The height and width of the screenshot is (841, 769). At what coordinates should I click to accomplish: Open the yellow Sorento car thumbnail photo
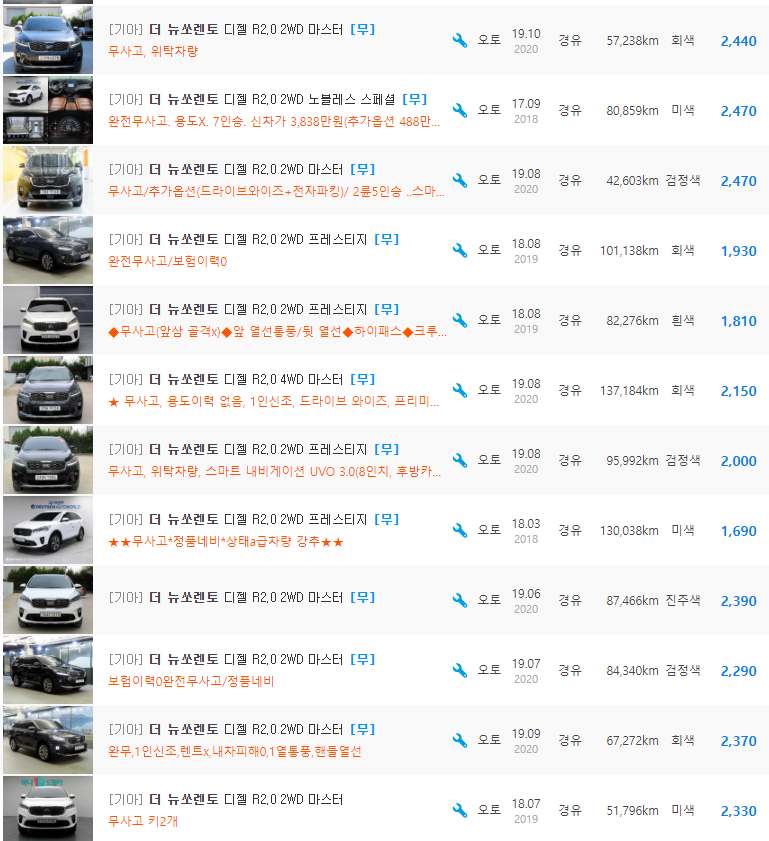(47, 180)
